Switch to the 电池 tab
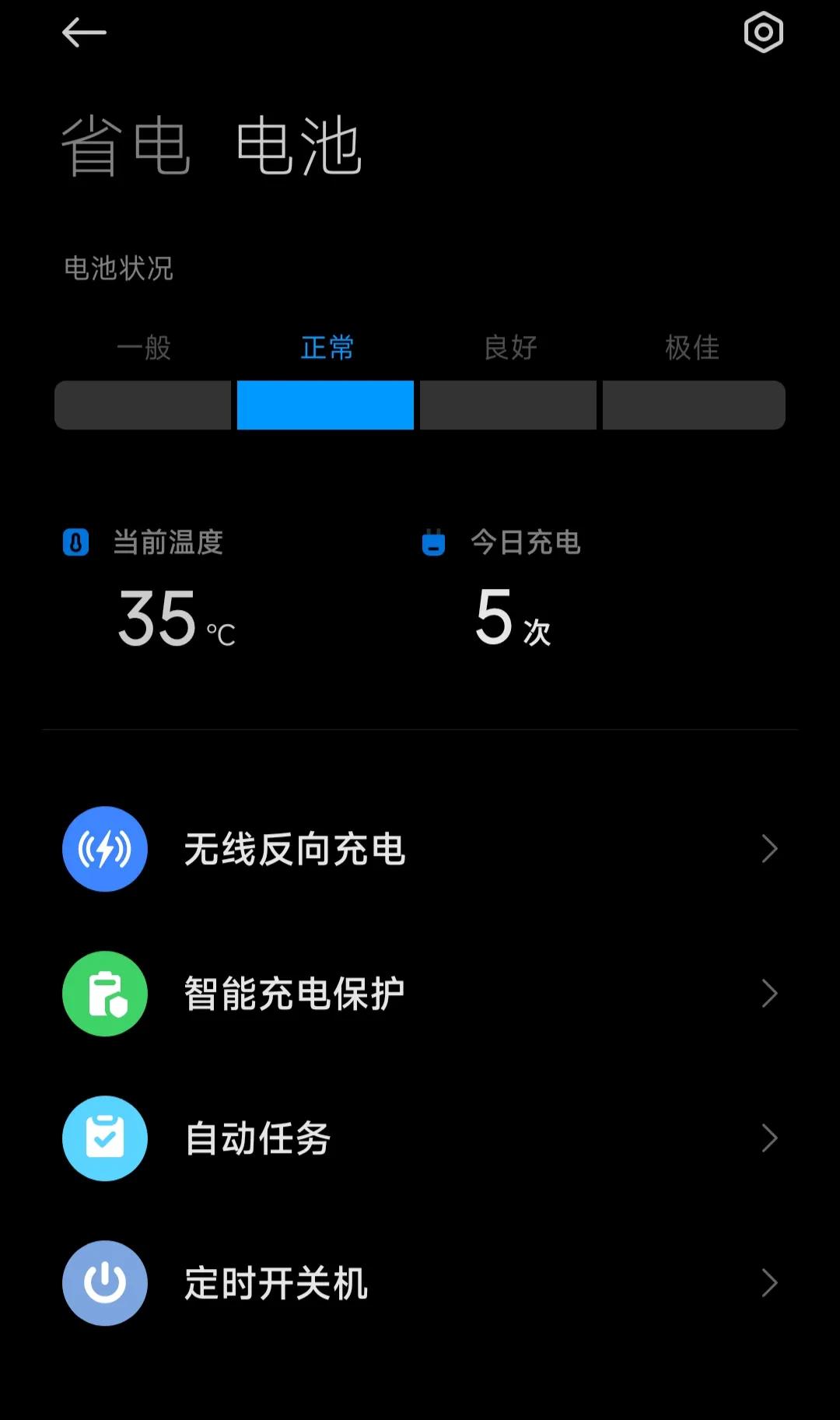Viewport: 840px width, 1420px height. pos(298,148)
